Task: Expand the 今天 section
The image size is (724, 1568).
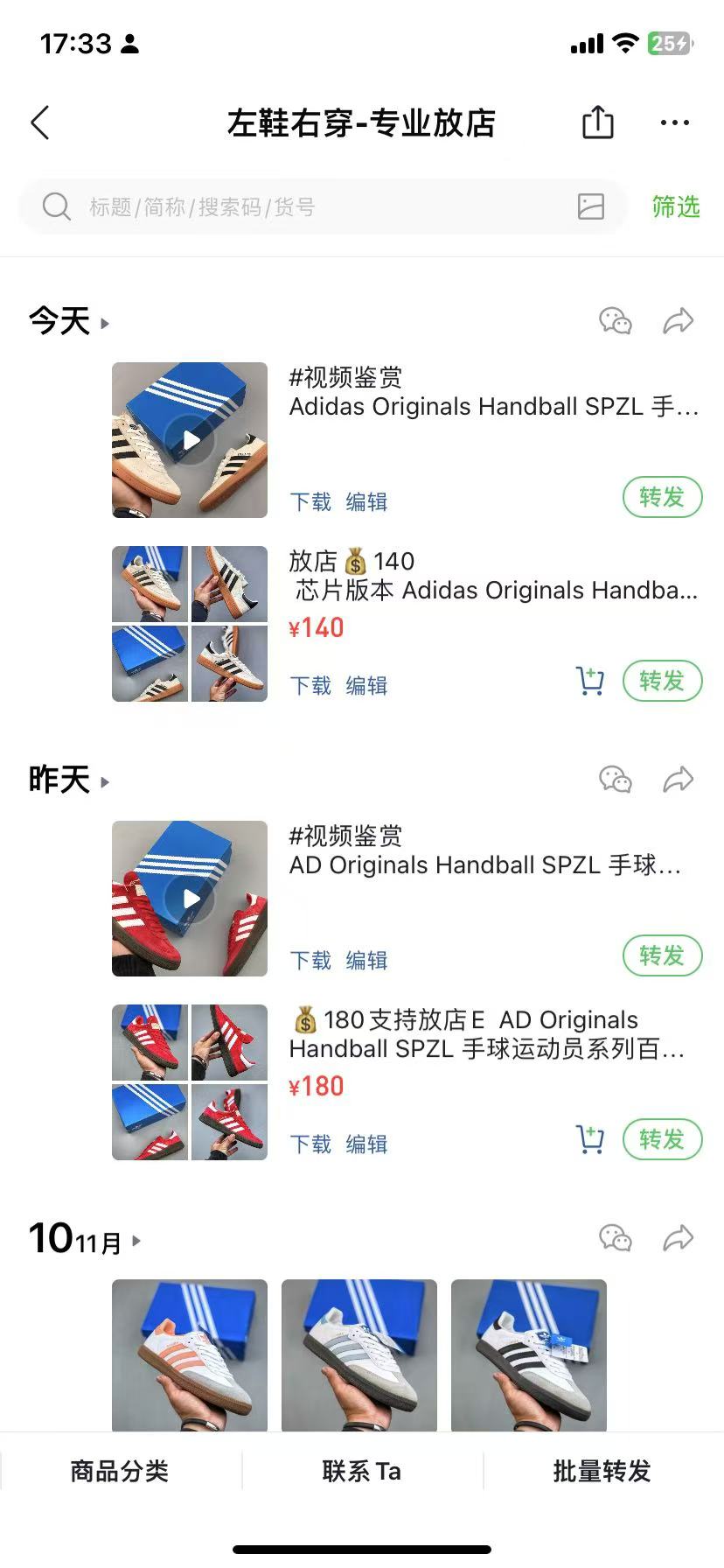Action: click(x=69, y=321)
